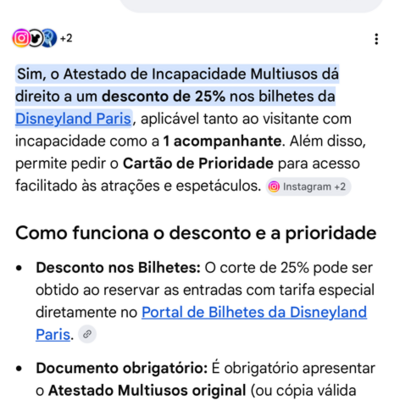Open Portal de Bilhetes da Disneyland Paris link
The height and width of the screenshot is (400, 400).
click(201, 323)
